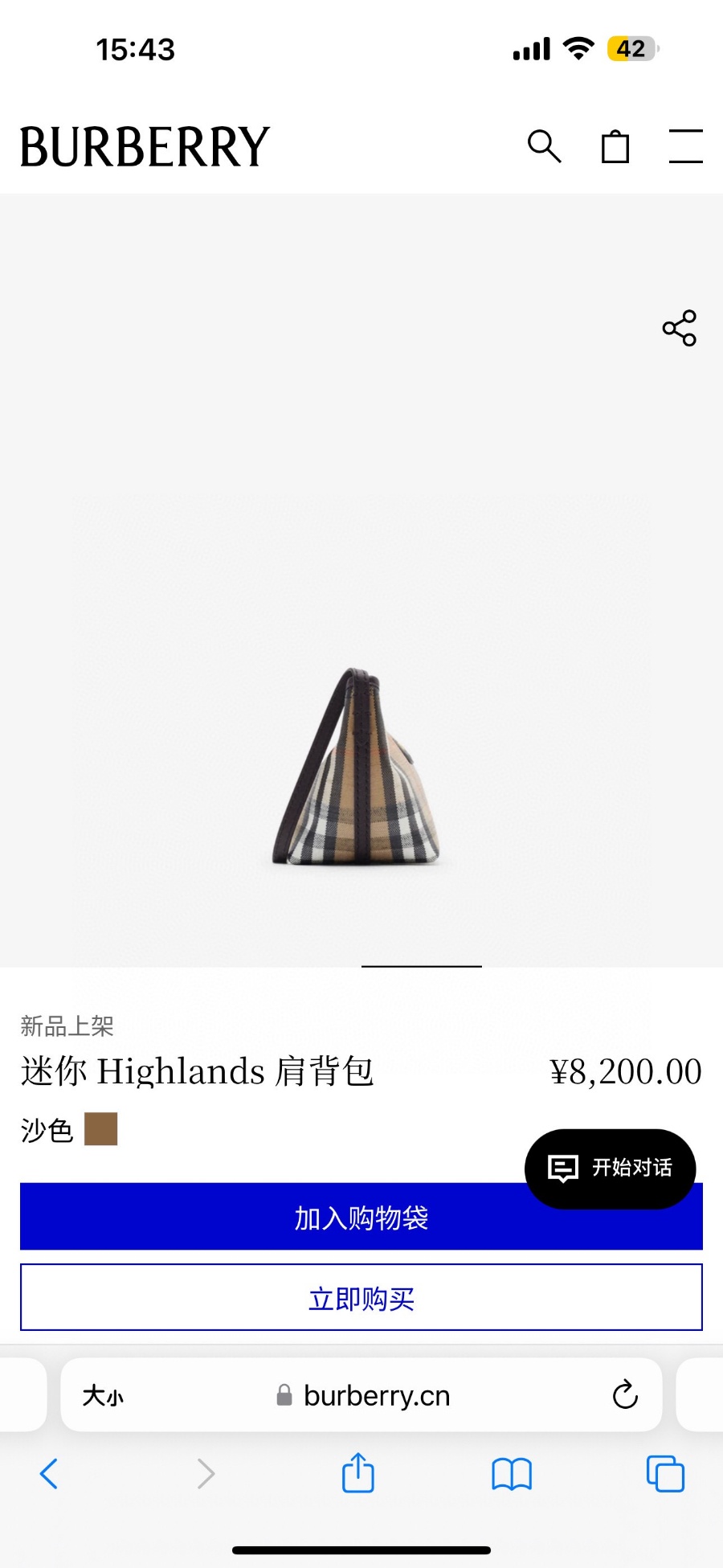Open the Burberry menu
This screenshot has height=1568, width=723.
point(685,146)
